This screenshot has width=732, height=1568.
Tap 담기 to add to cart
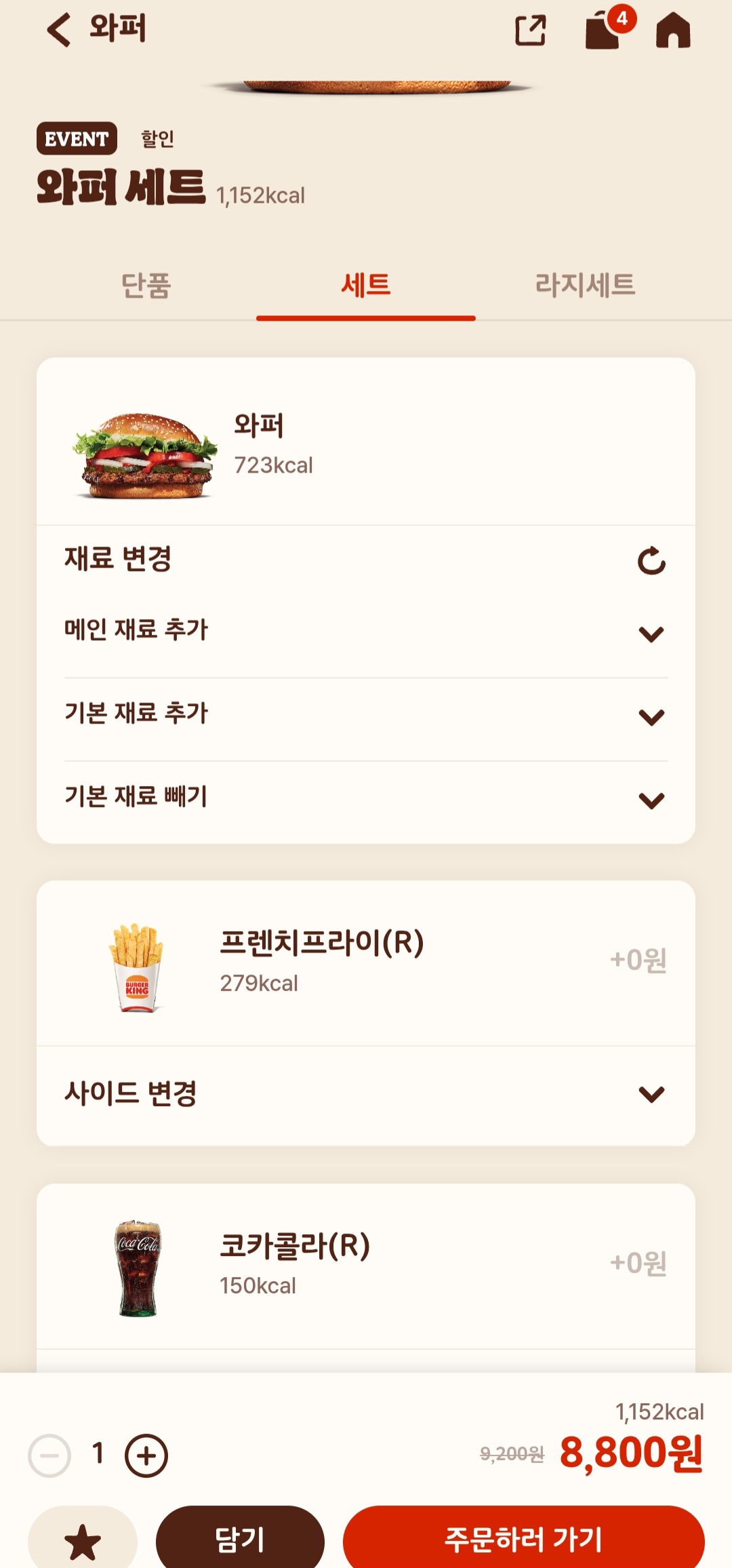coord(240,1540)
